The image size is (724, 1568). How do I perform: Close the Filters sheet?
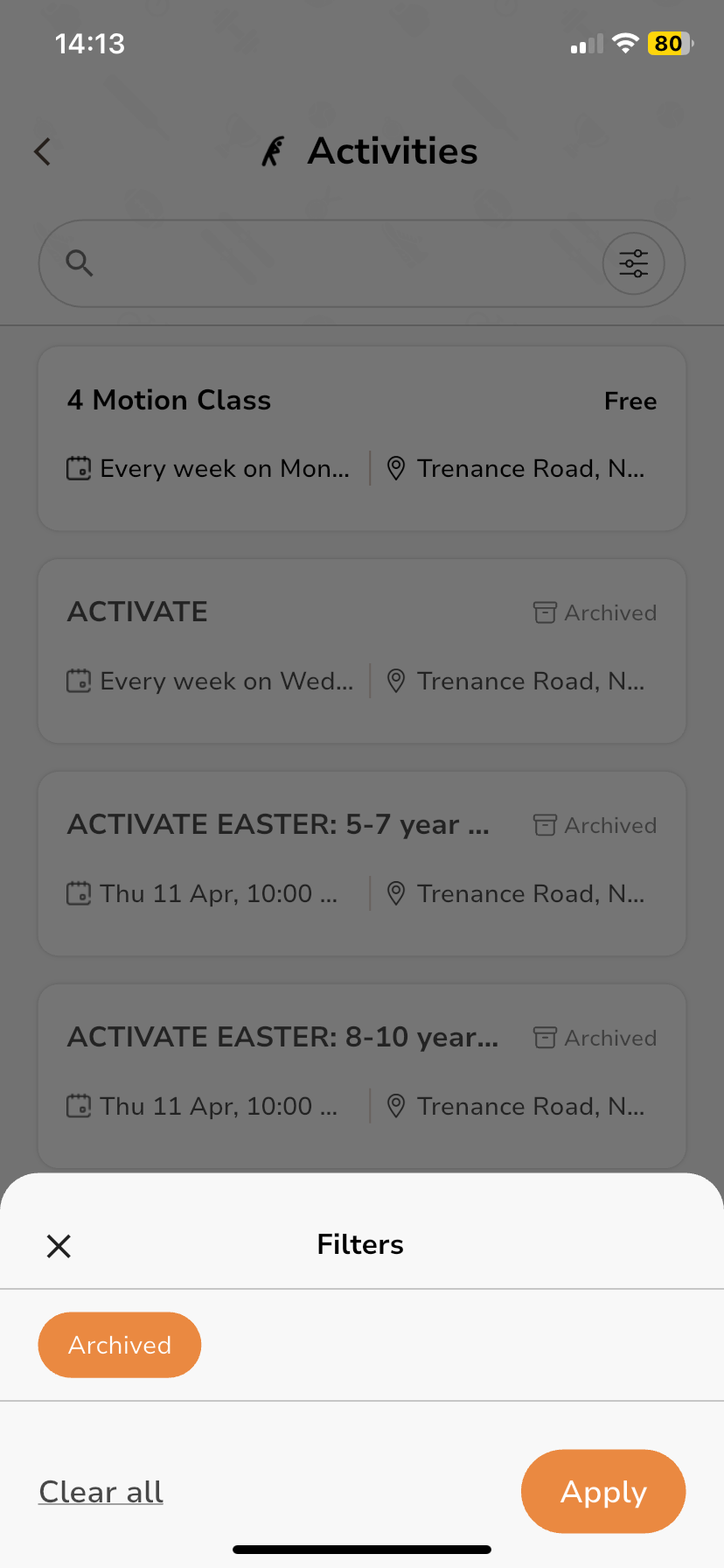pos(59,1245)
